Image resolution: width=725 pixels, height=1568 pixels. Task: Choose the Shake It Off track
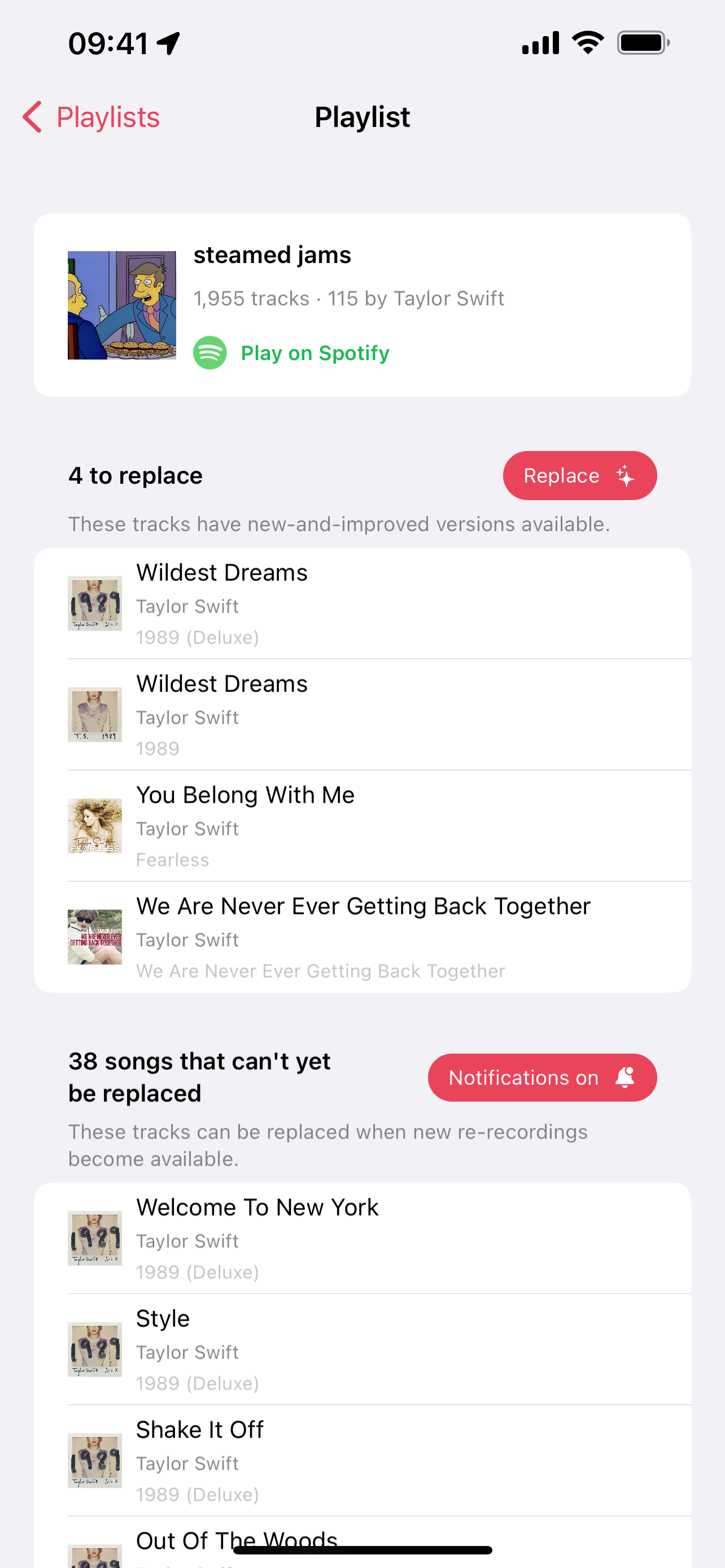[x=362, y=1461]
